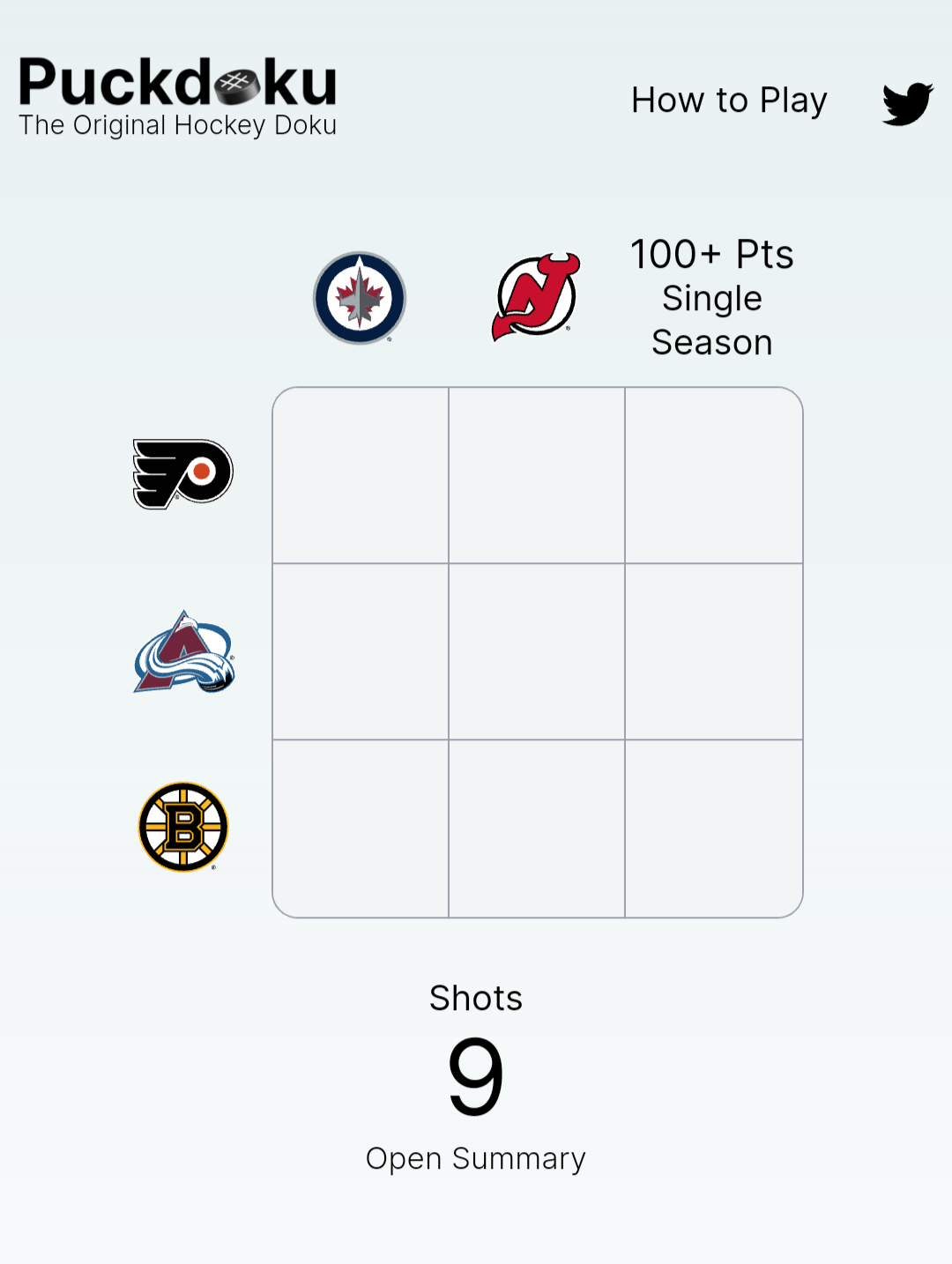Select the Flyers and Devils grid cell
The height and width of the screenshot is (1264, 952).
[x=537, y=475]
